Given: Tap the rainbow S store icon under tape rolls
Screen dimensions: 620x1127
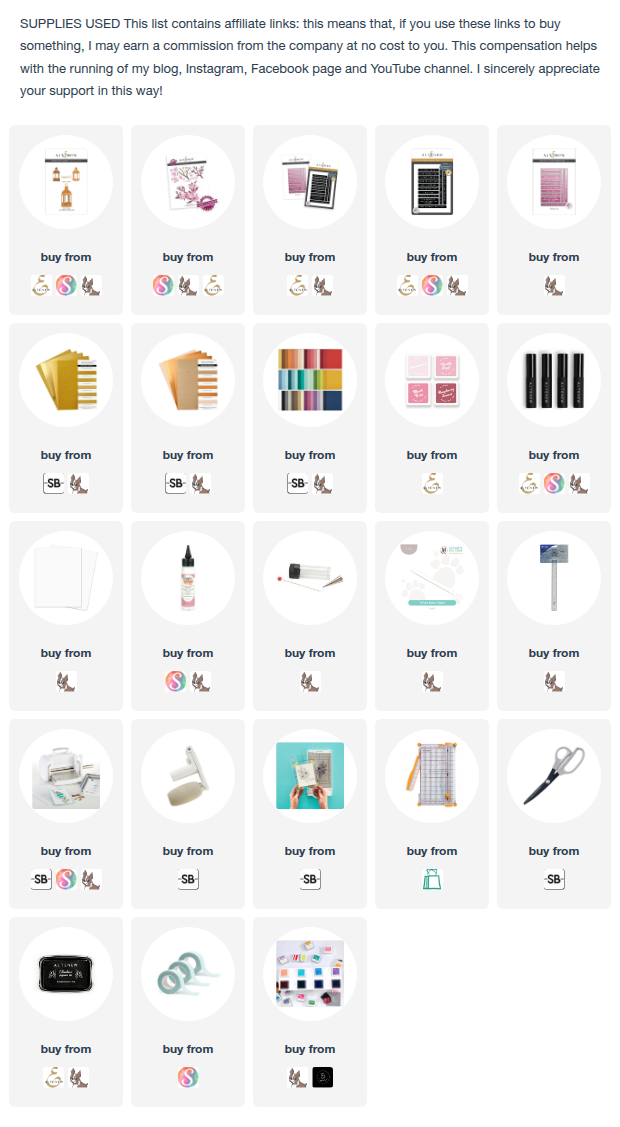Looking at the screenshot, I should [188, 1078].
